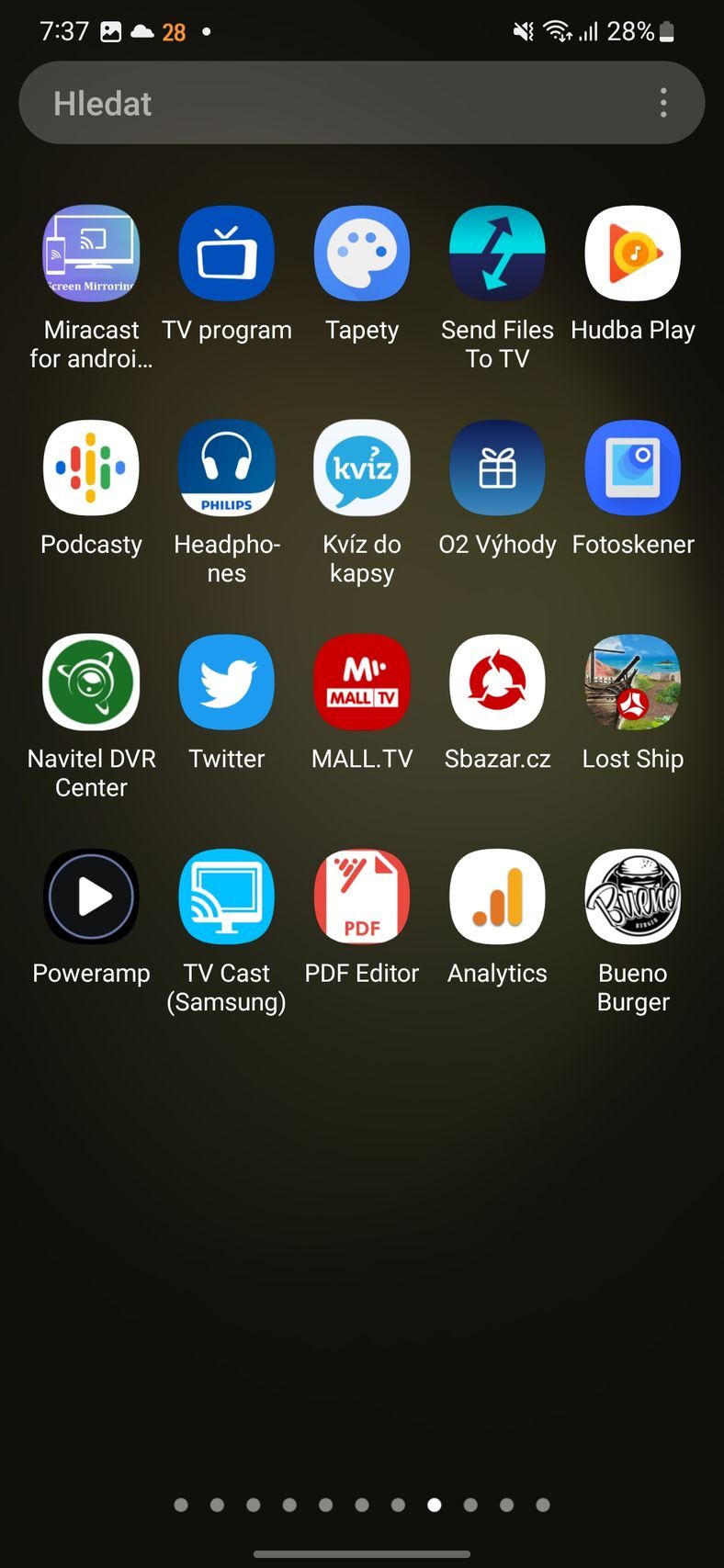
Task: Open O2 Výhody
Action: tap(496, 468)
